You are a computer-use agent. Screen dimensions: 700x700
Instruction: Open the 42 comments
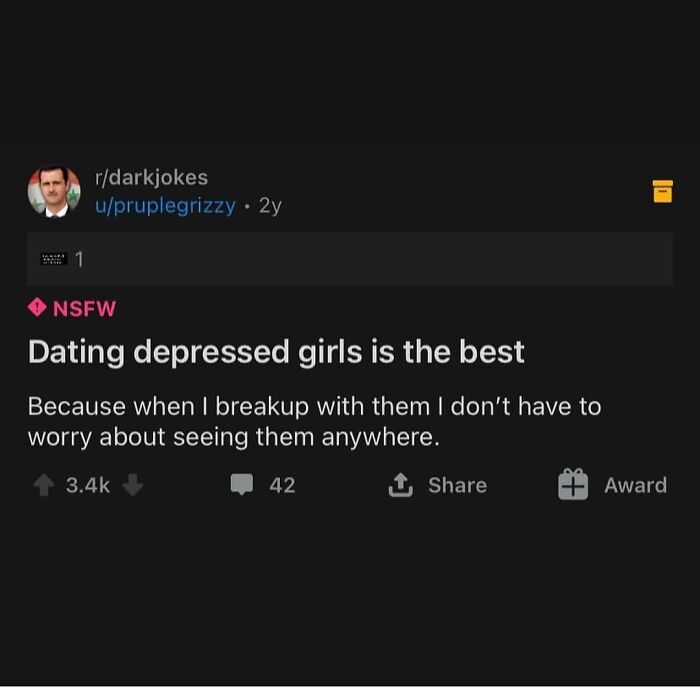click(262, 485)
